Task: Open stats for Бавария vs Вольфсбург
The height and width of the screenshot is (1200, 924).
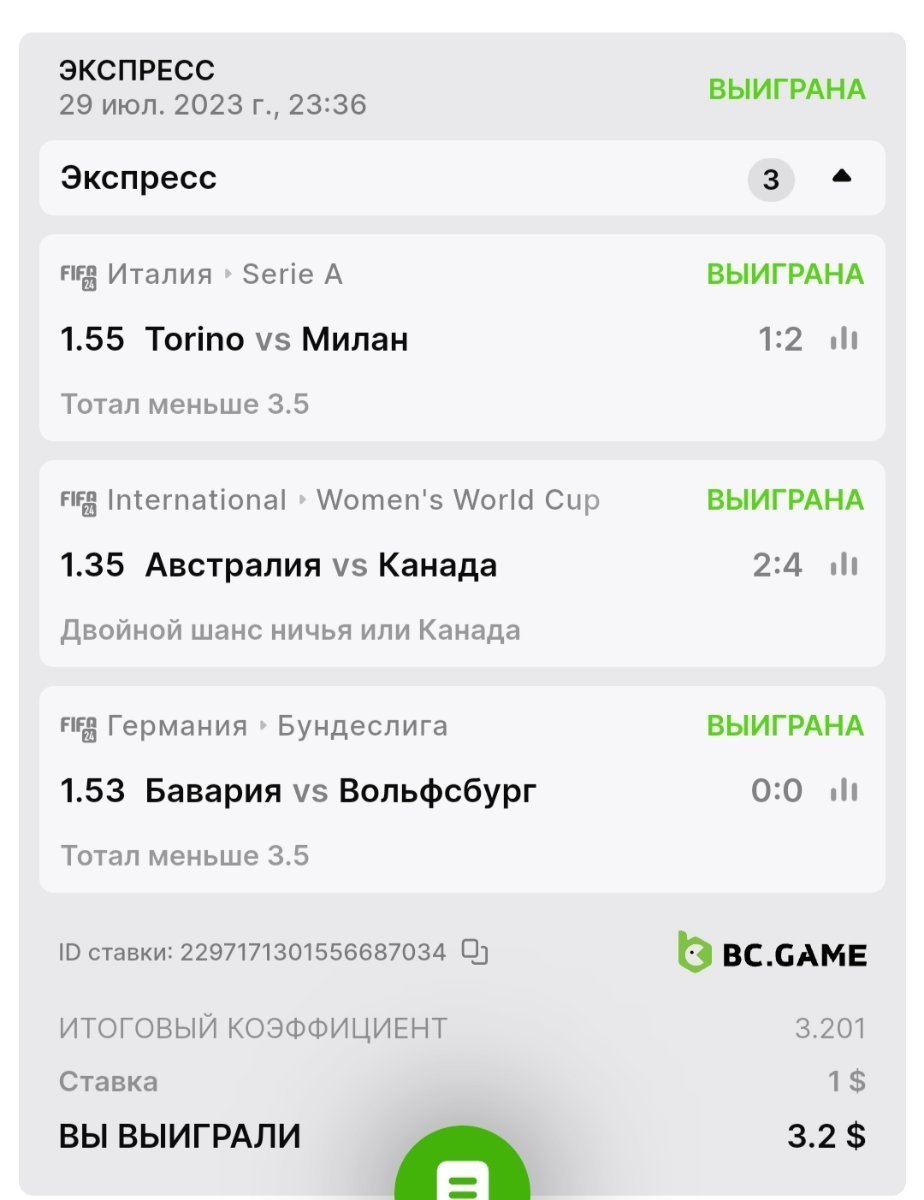Action: 844,791
